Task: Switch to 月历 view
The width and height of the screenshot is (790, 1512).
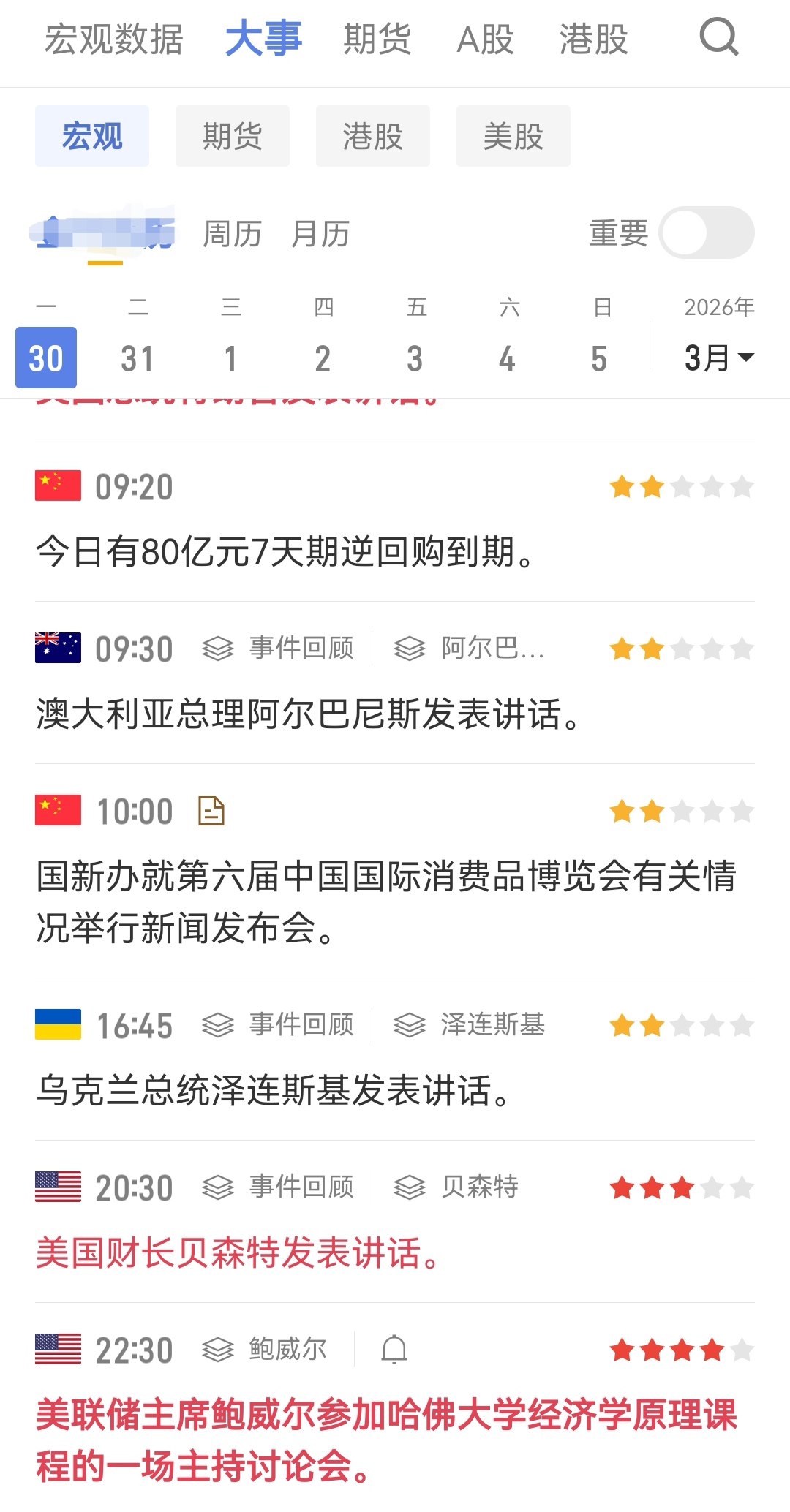Action: pos(320,234)
